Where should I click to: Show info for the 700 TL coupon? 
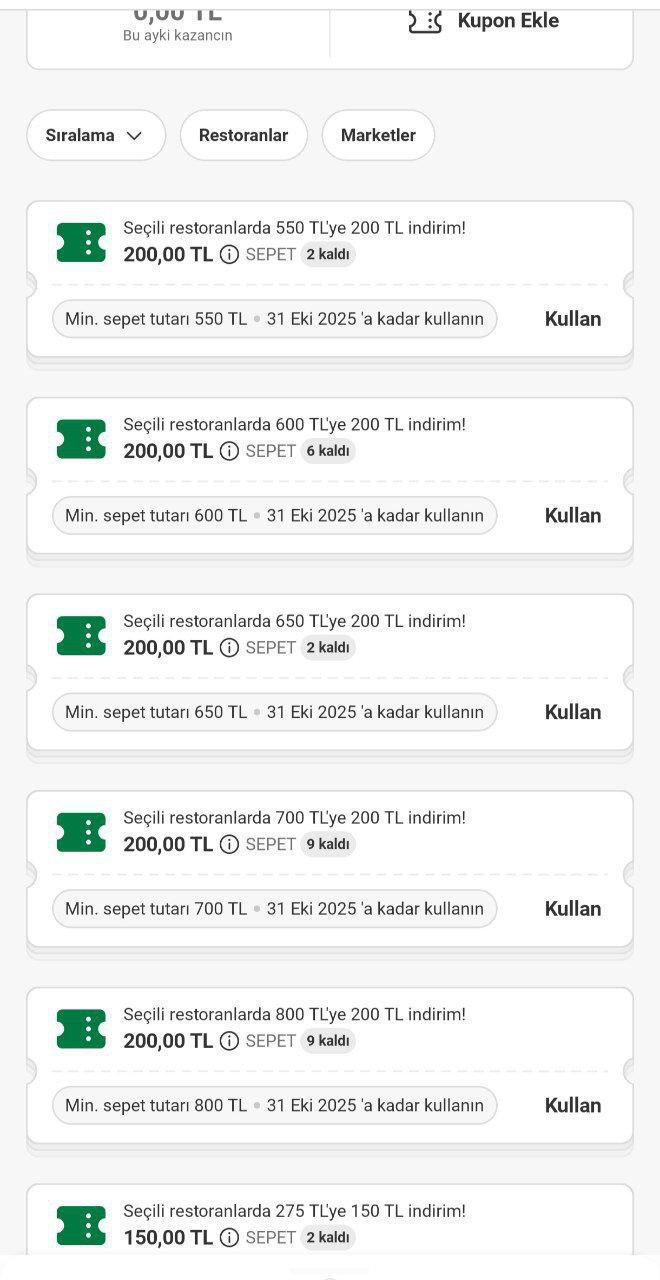tap(229, 845)
